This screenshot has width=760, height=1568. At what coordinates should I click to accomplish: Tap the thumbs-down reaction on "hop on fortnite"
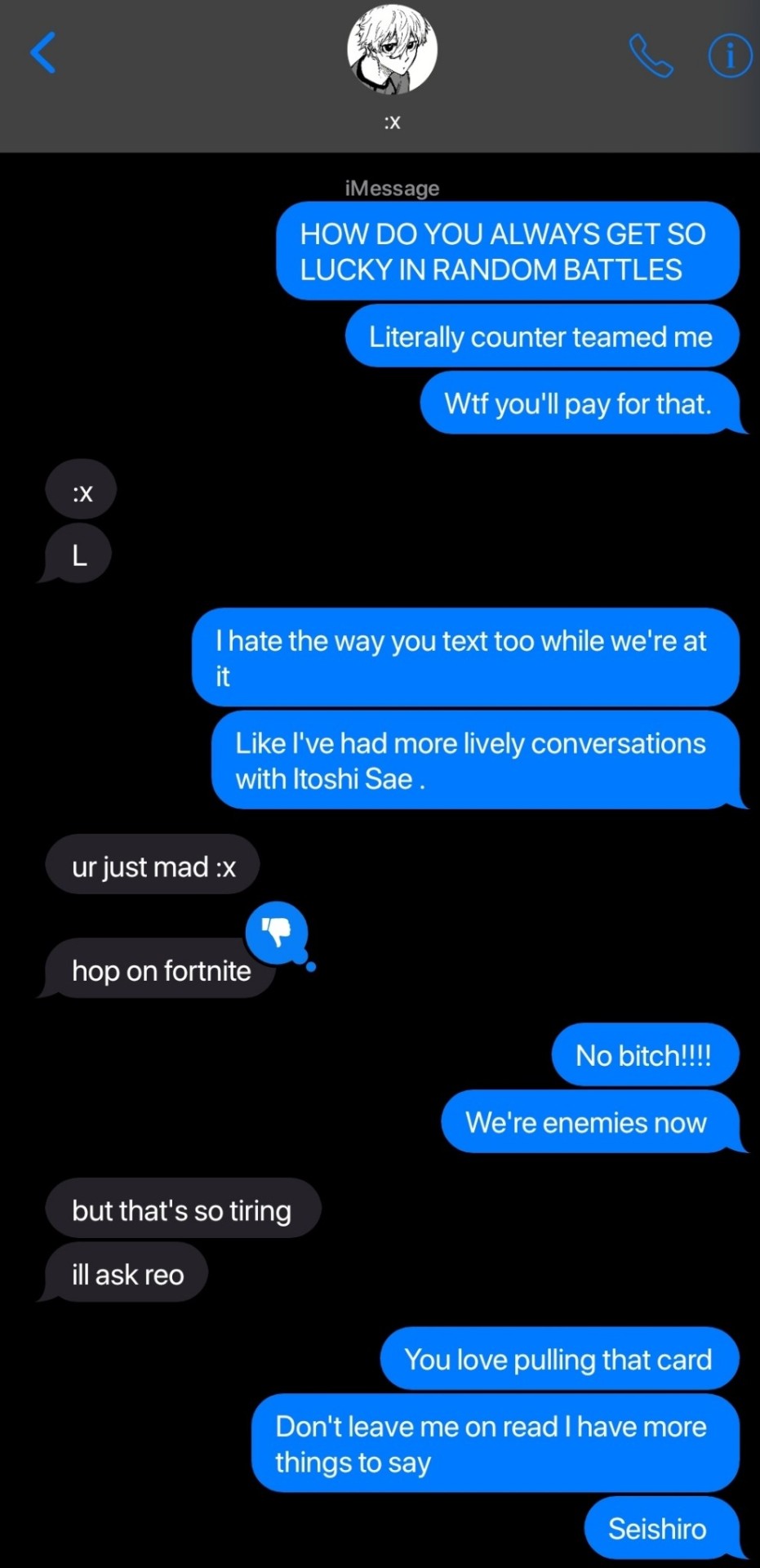(277, 932)
